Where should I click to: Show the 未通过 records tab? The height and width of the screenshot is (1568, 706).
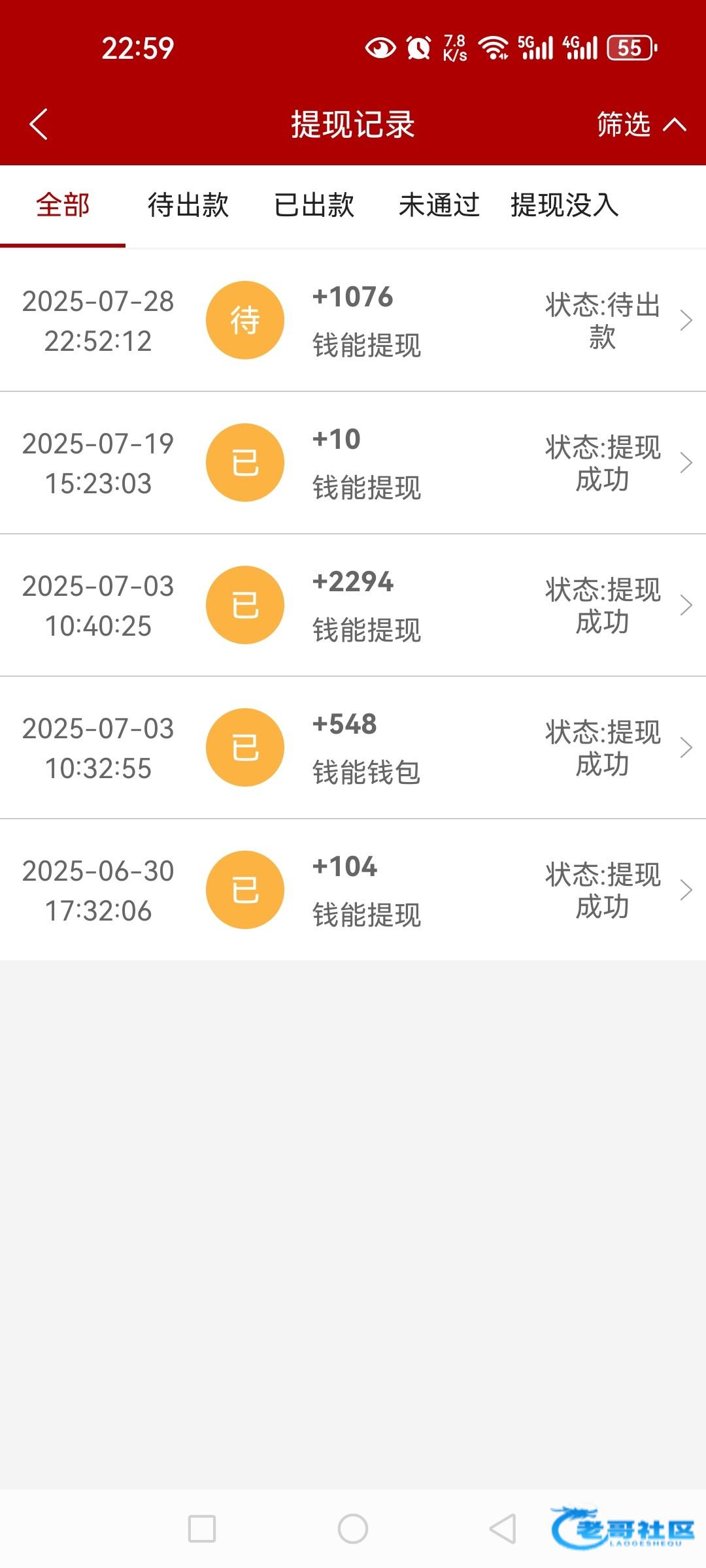click(x=439, y=205)
